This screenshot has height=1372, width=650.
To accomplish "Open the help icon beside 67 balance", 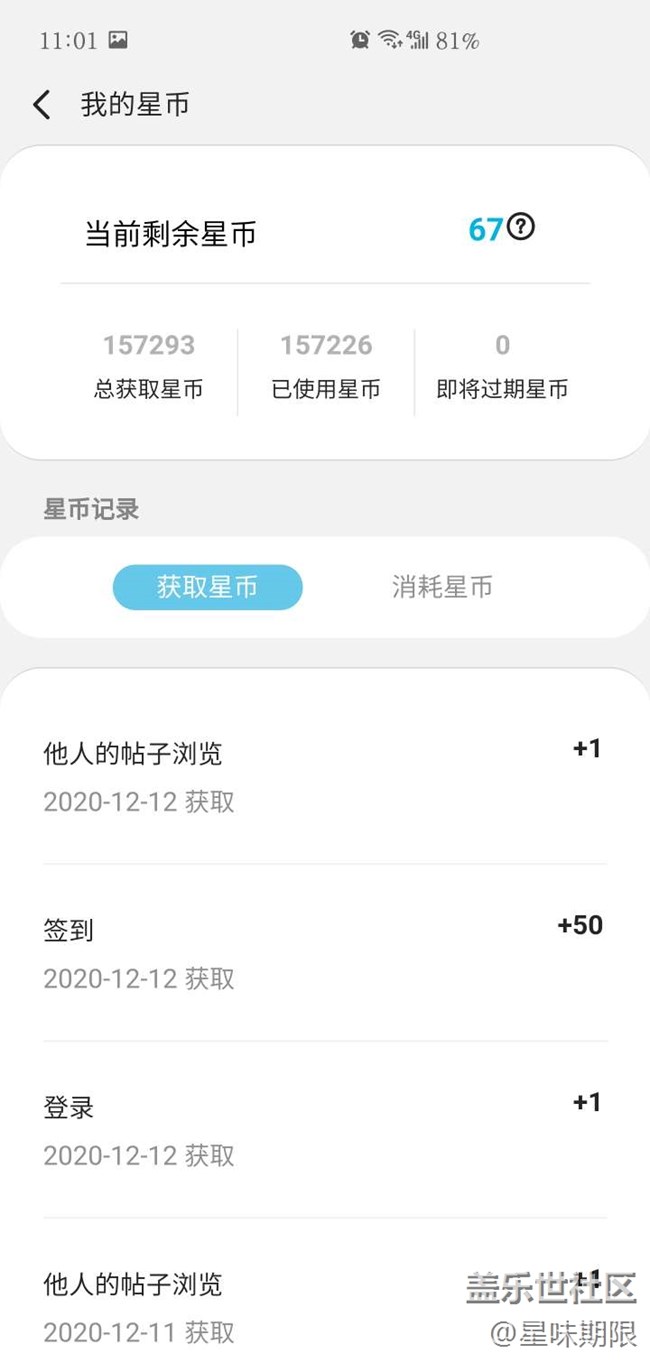I will tap(521, 228).
